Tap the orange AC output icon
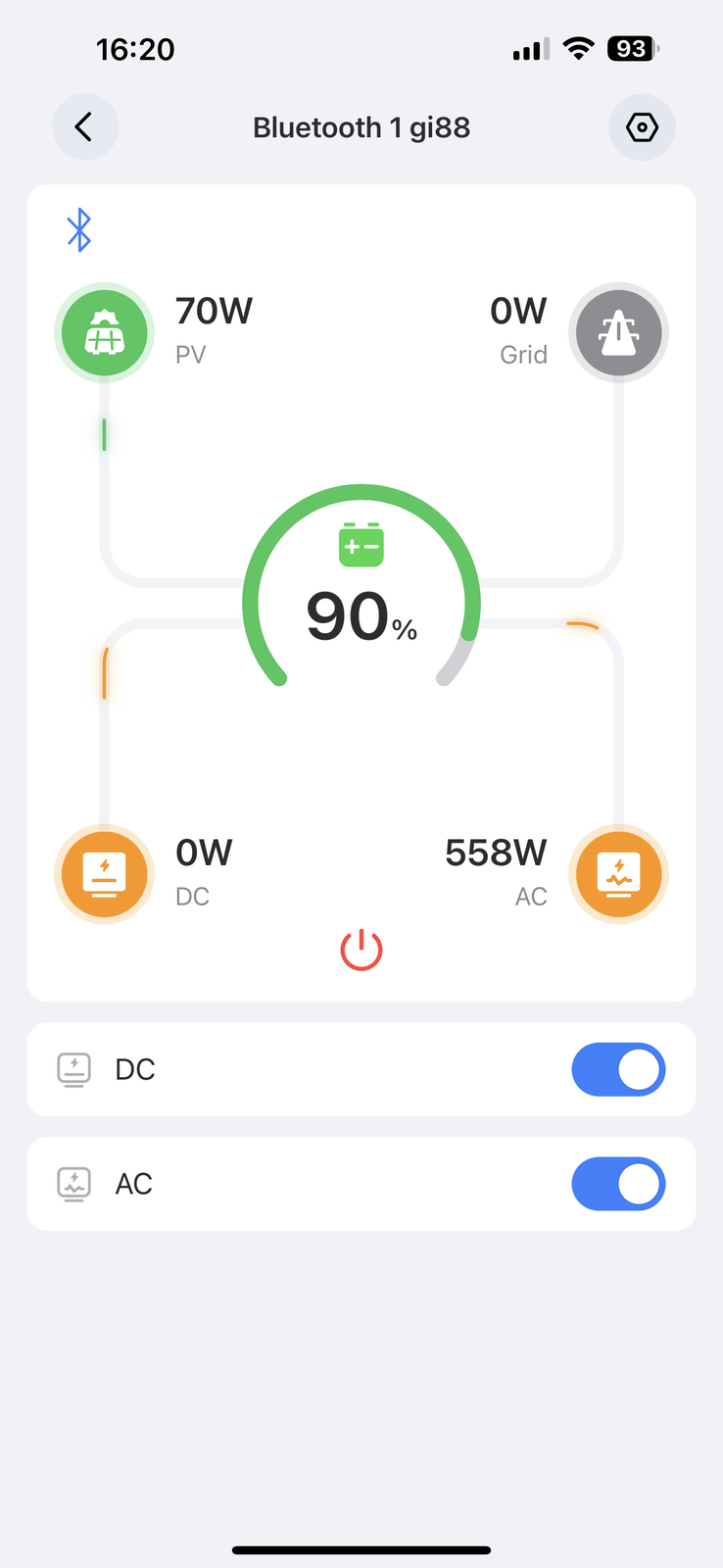 [x=619, y=874]
